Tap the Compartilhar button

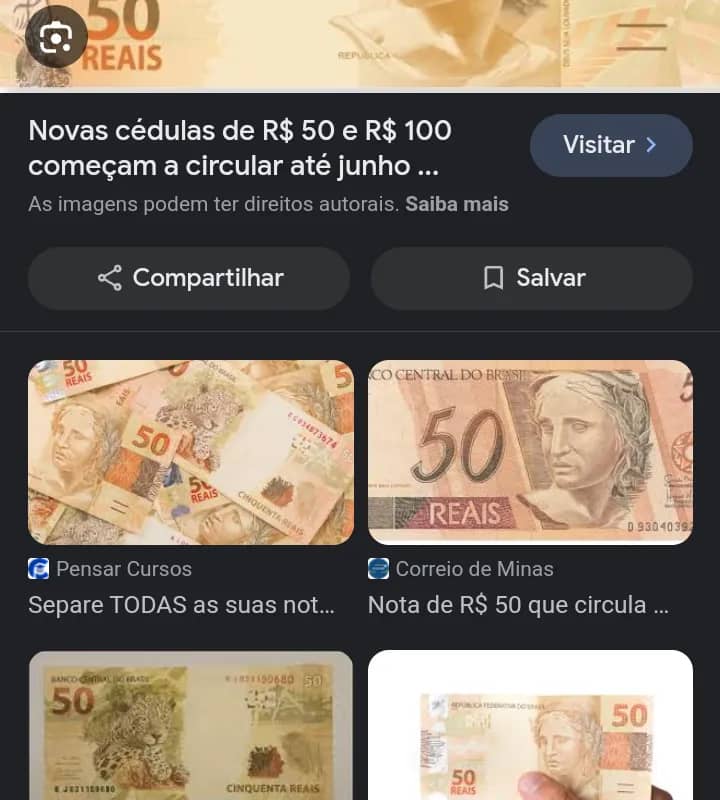189,278
